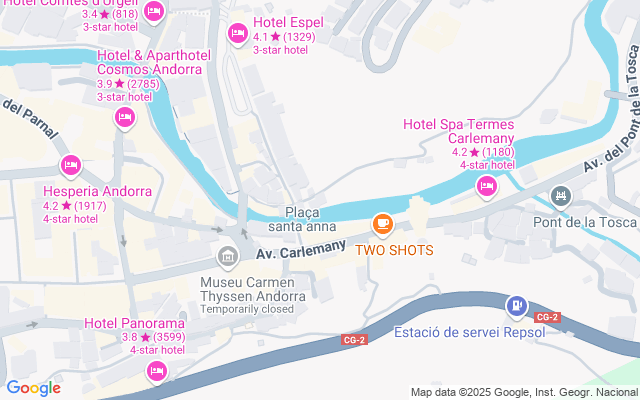Image resolution: width=640 pixels, height=400 pixels.
Task: Open the Hotel Espel map pin
Action: coord(237,34)
